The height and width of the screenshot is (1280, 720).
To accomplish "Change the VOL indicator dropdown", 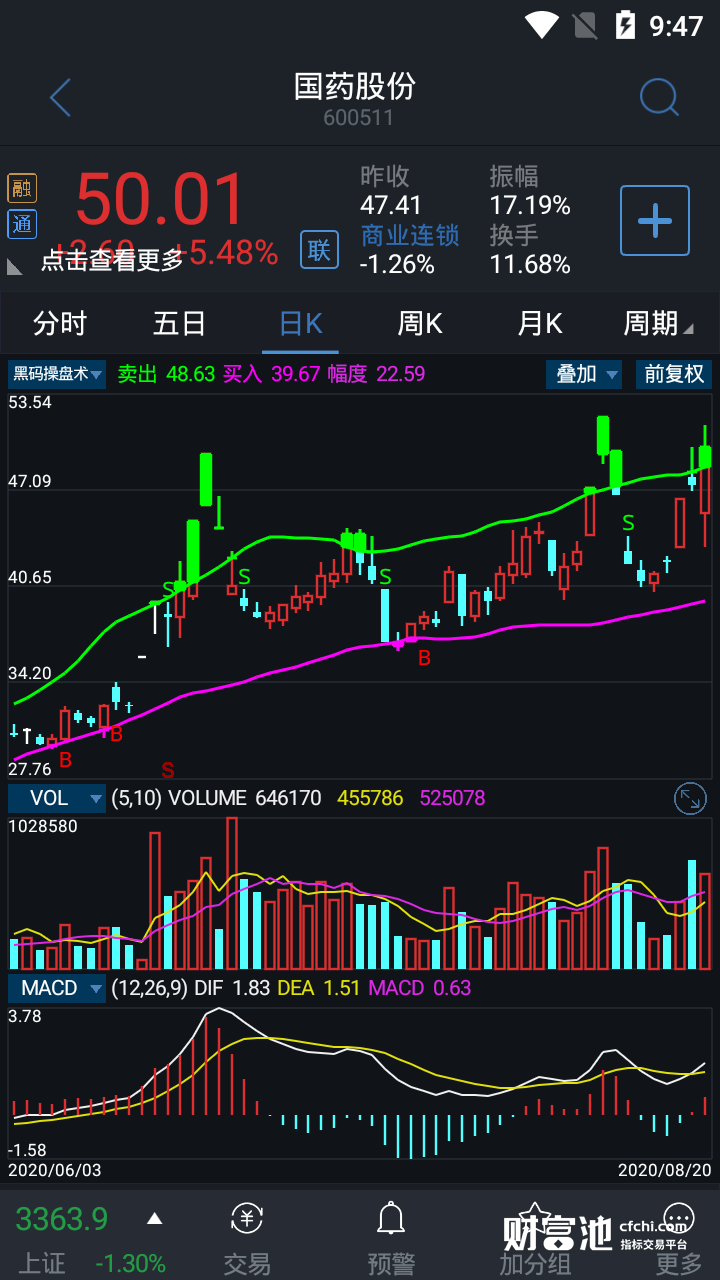I will (x=58, y=798).
